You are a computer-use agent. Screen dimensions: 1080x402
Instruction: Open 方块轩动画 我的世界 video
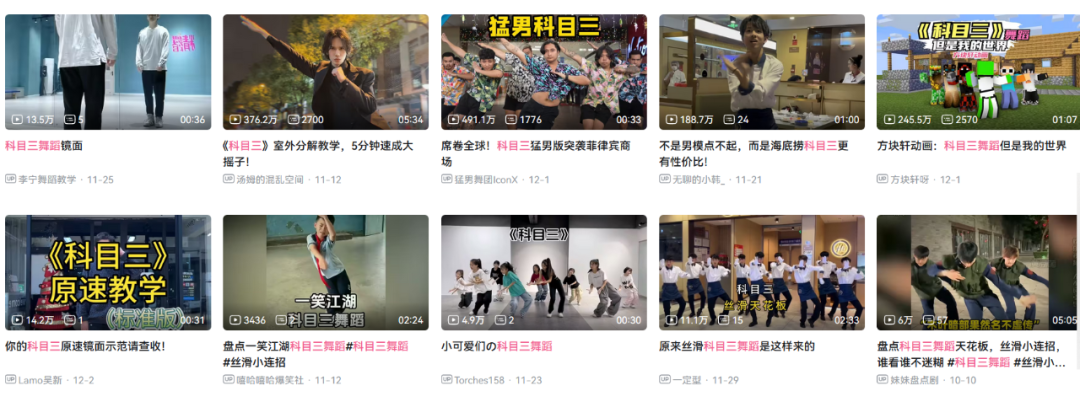tap(978, 72)
